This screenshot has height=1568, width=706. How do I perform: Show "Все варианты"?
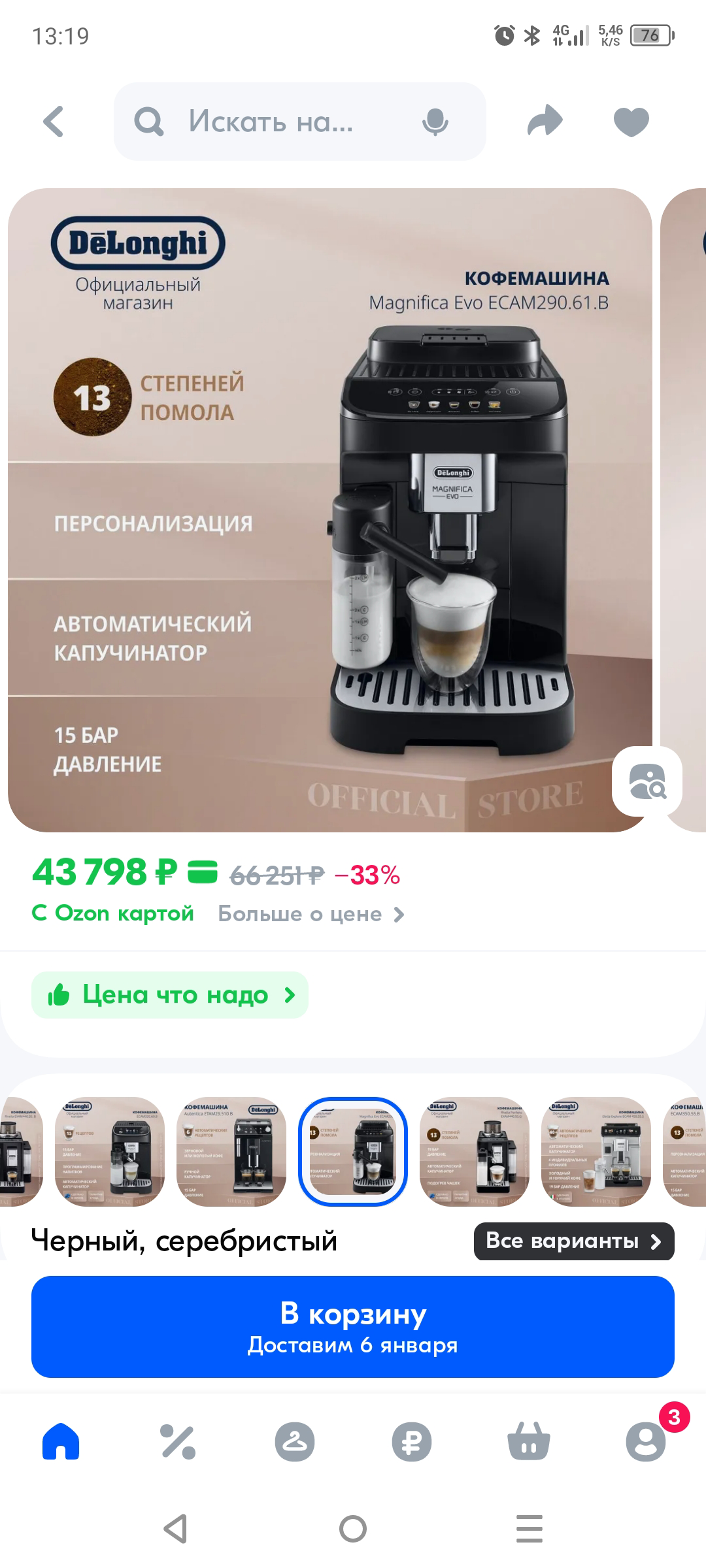point(574,1241)
